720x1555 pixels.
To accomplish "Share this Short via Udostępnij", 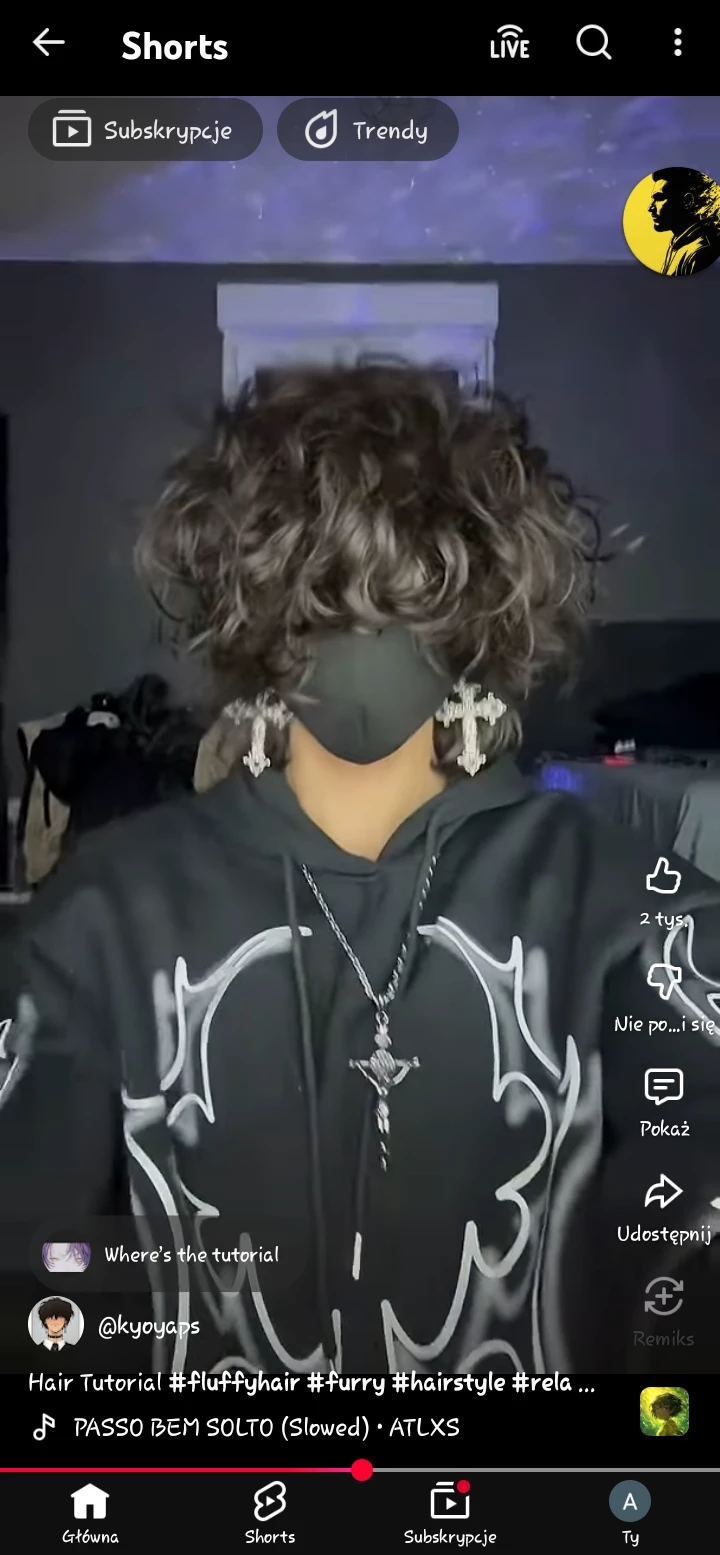I will coord(663,1192).
